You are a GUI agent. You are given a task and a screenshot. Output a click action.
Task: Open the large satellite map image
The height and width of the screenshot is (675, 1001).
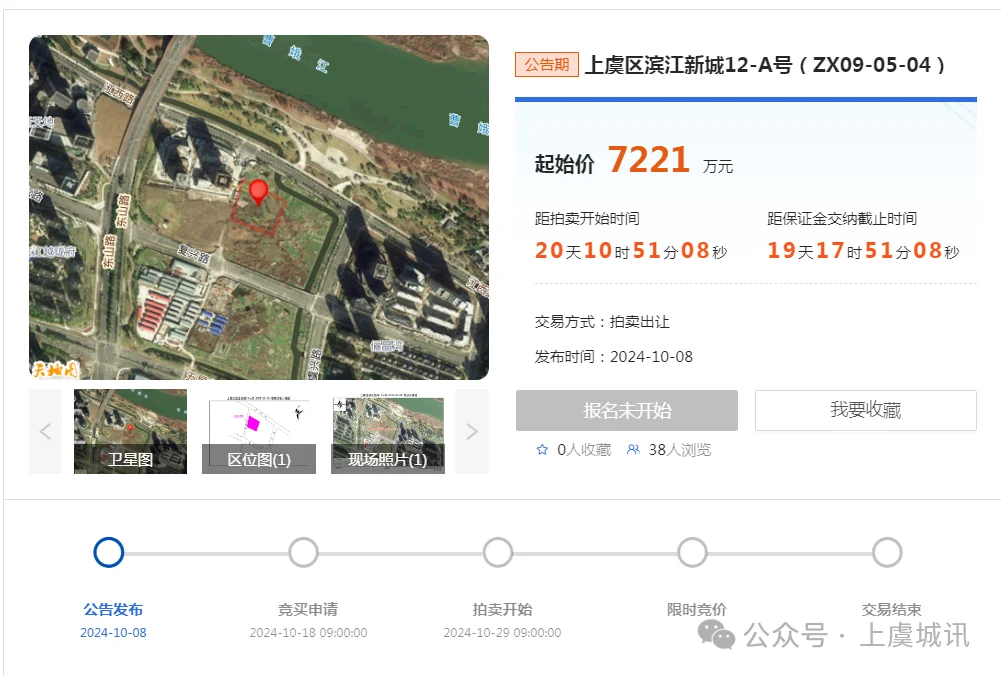[x=259, y=208]
